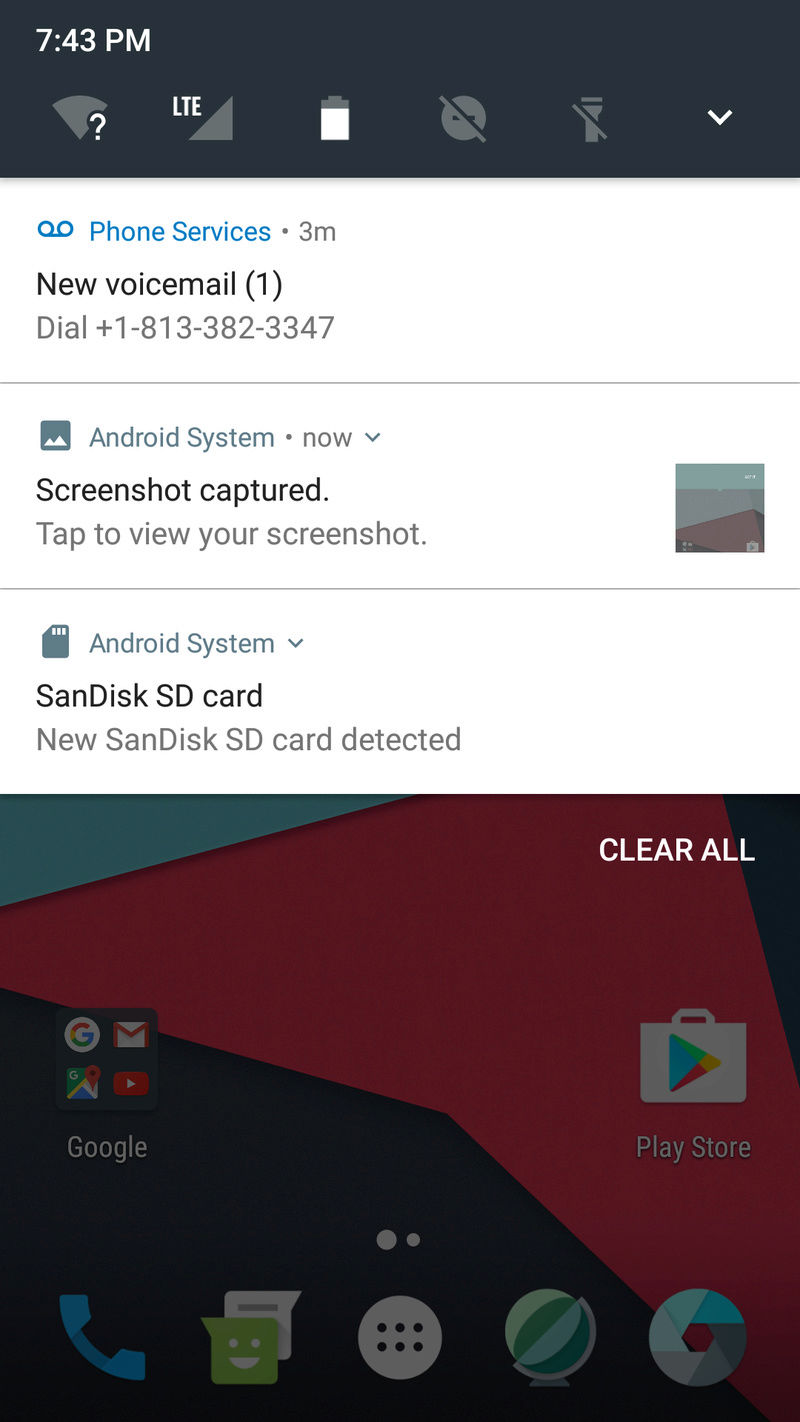Screen dimensions: 800x1422
Task: Open the battery quick setting
Action: pyautogui.click(x=335, y=118)
